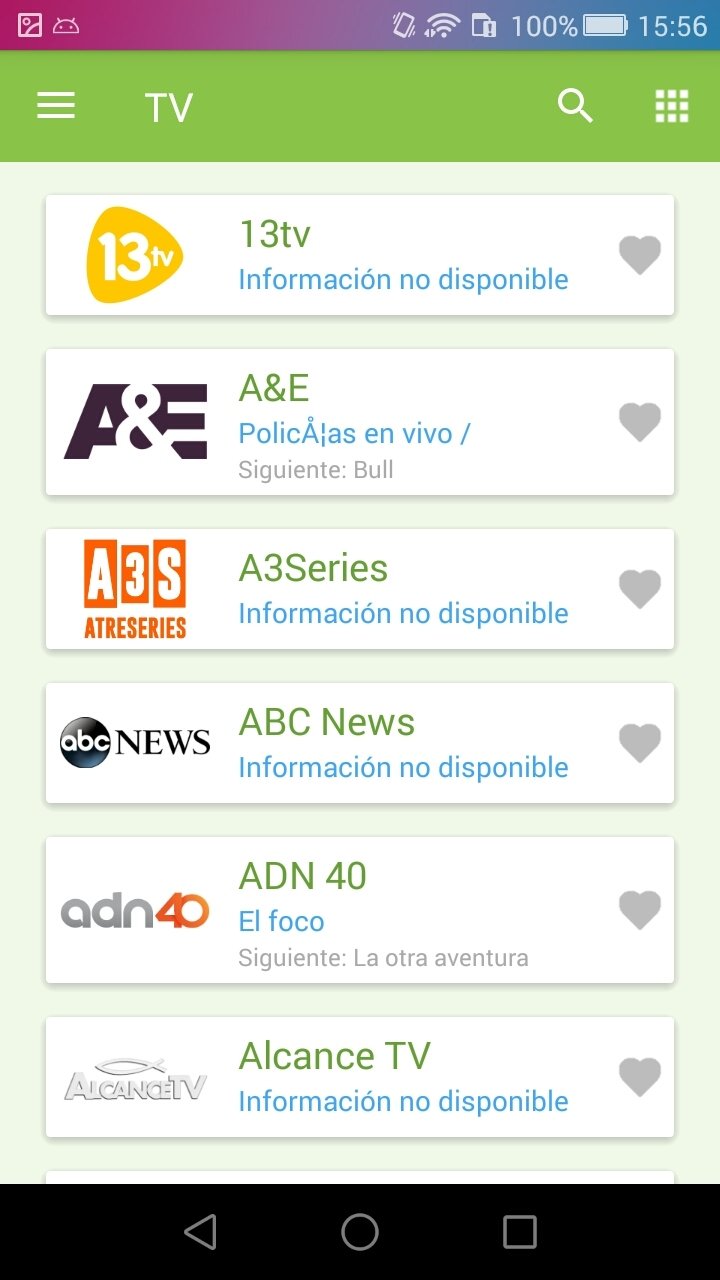This screenshot has height=1280, width=720.
Task: Tap the A&E channel logo
Action: tap(136, 420)
